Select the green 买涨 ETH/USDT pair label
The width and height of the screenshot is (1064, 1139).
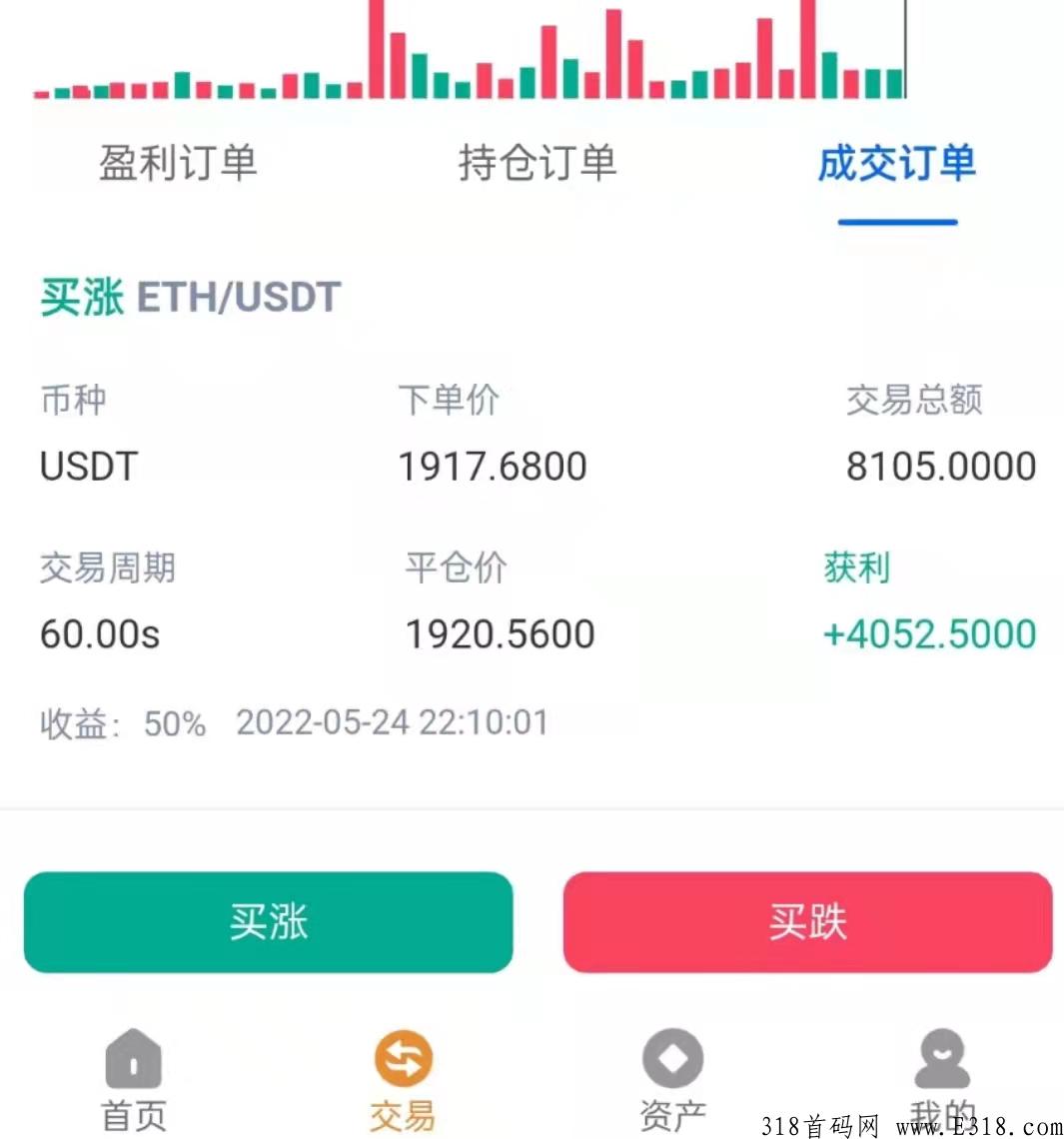tap(190, 297)
